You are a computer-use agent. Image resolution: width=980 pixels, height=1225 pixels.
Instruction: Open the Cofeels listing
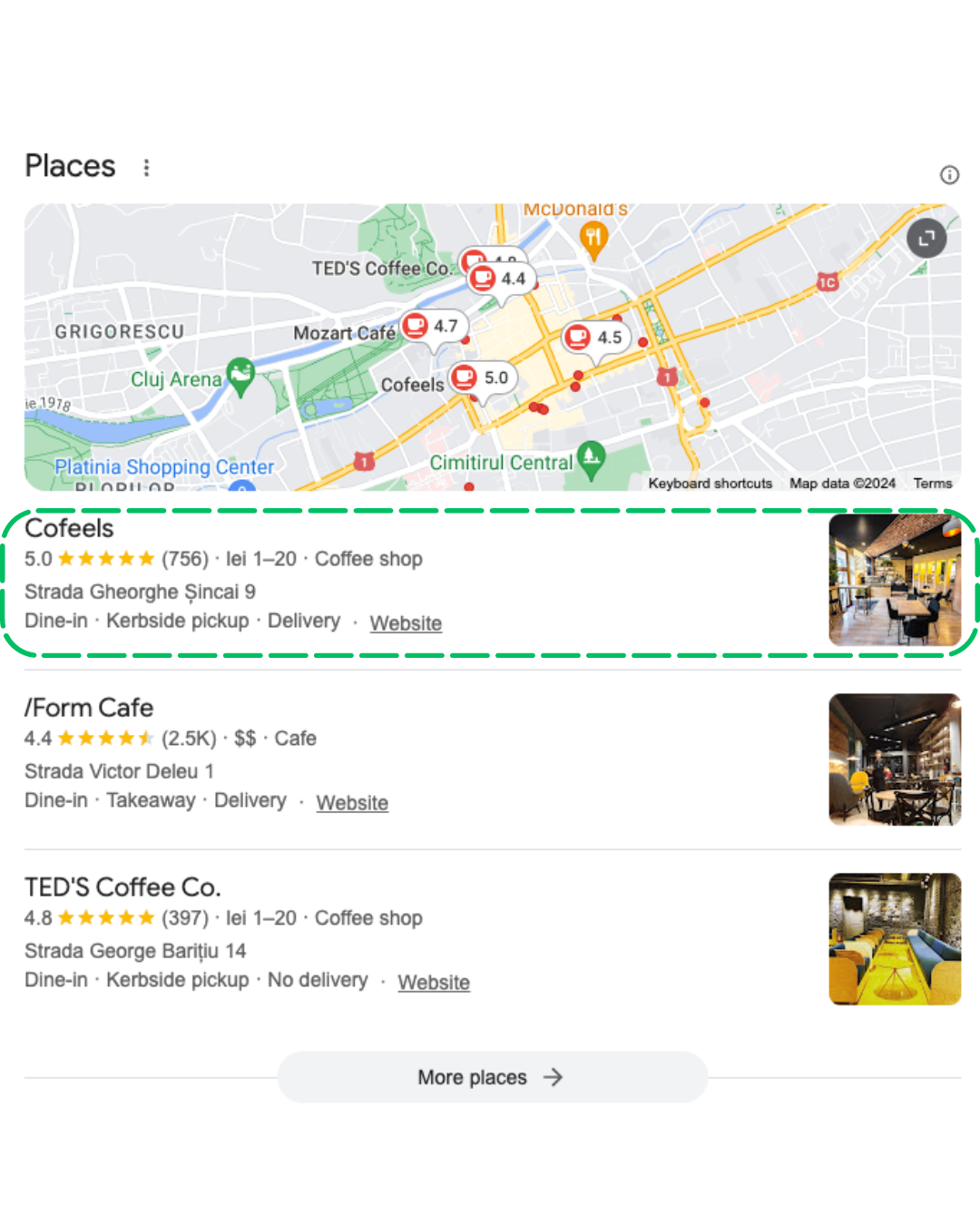[x=70, y=528]
